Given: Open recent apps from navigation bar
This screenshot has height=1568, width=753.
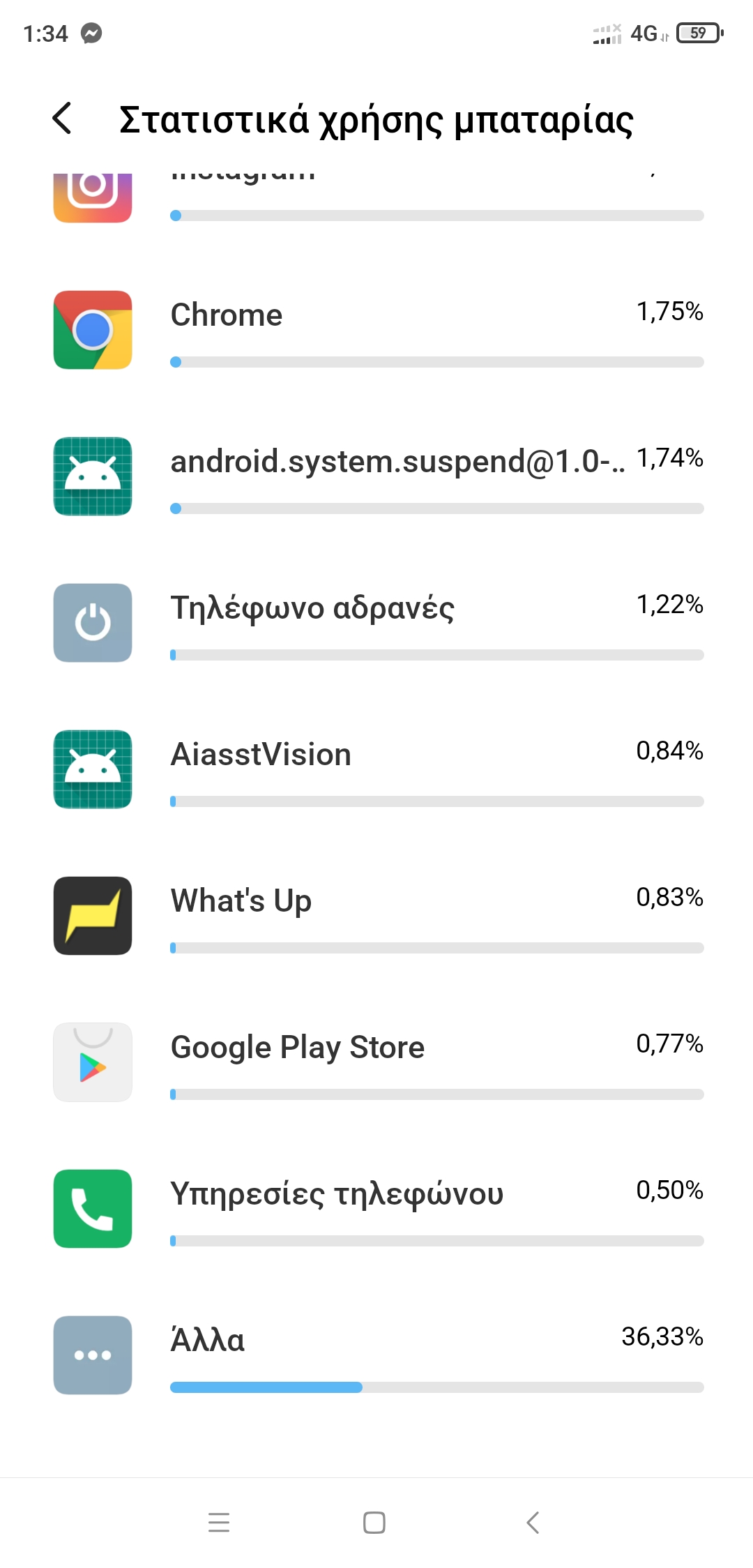Looking at the screenshot, I should 219,1522.
